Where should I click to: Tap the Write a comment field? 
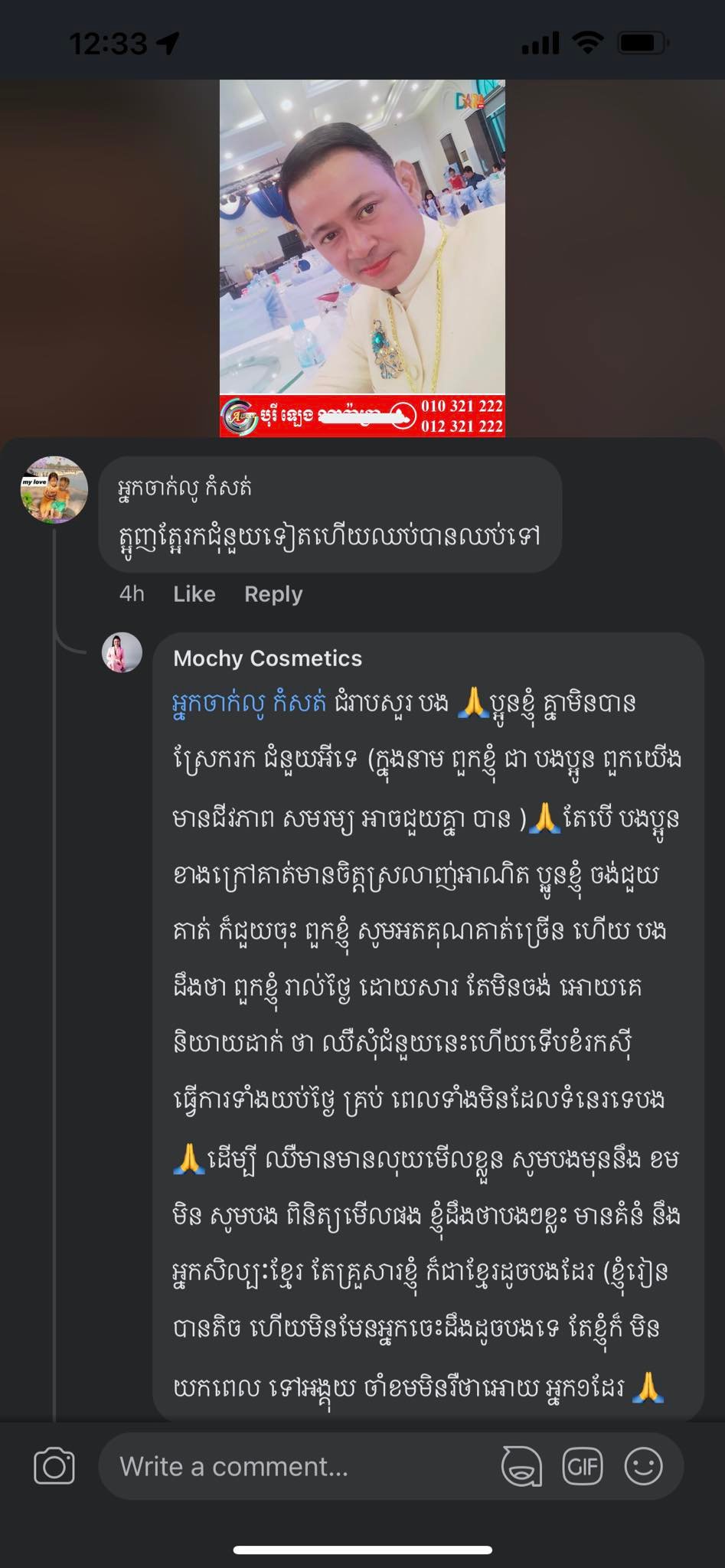coord(299,1466)
